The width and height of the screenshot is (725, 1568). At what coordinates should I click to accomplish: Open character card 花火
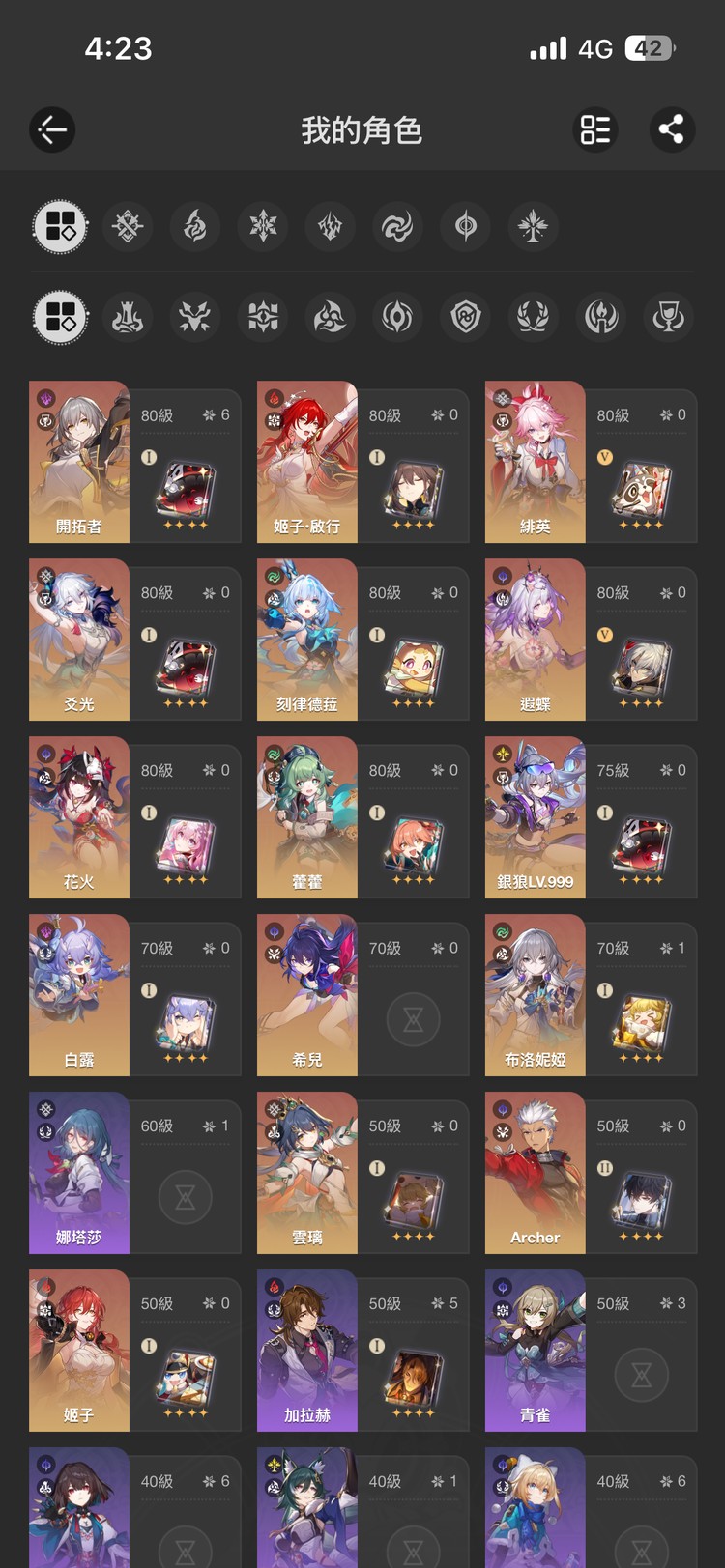(135, 817)
